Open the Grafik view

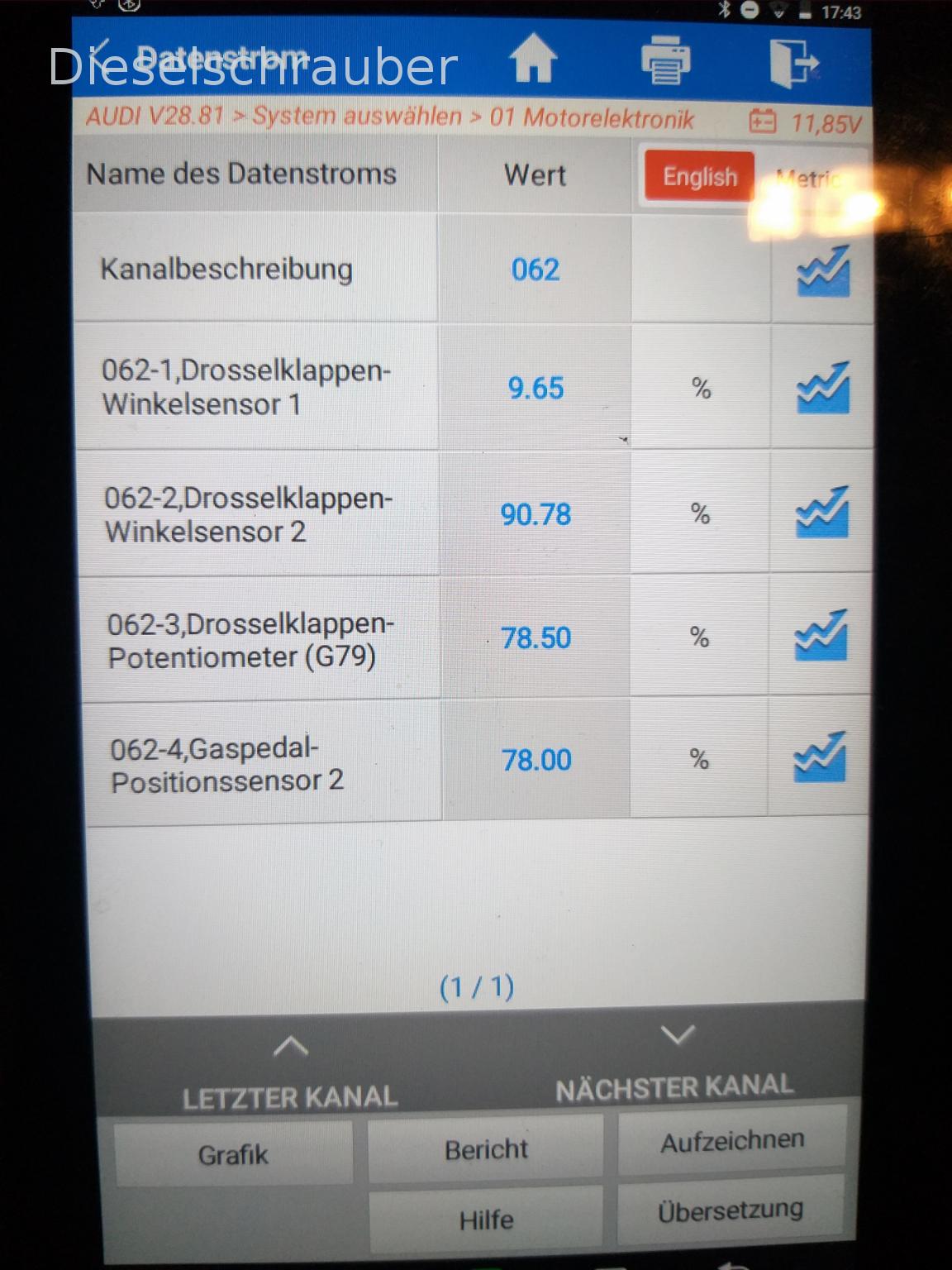[233, 1154]
